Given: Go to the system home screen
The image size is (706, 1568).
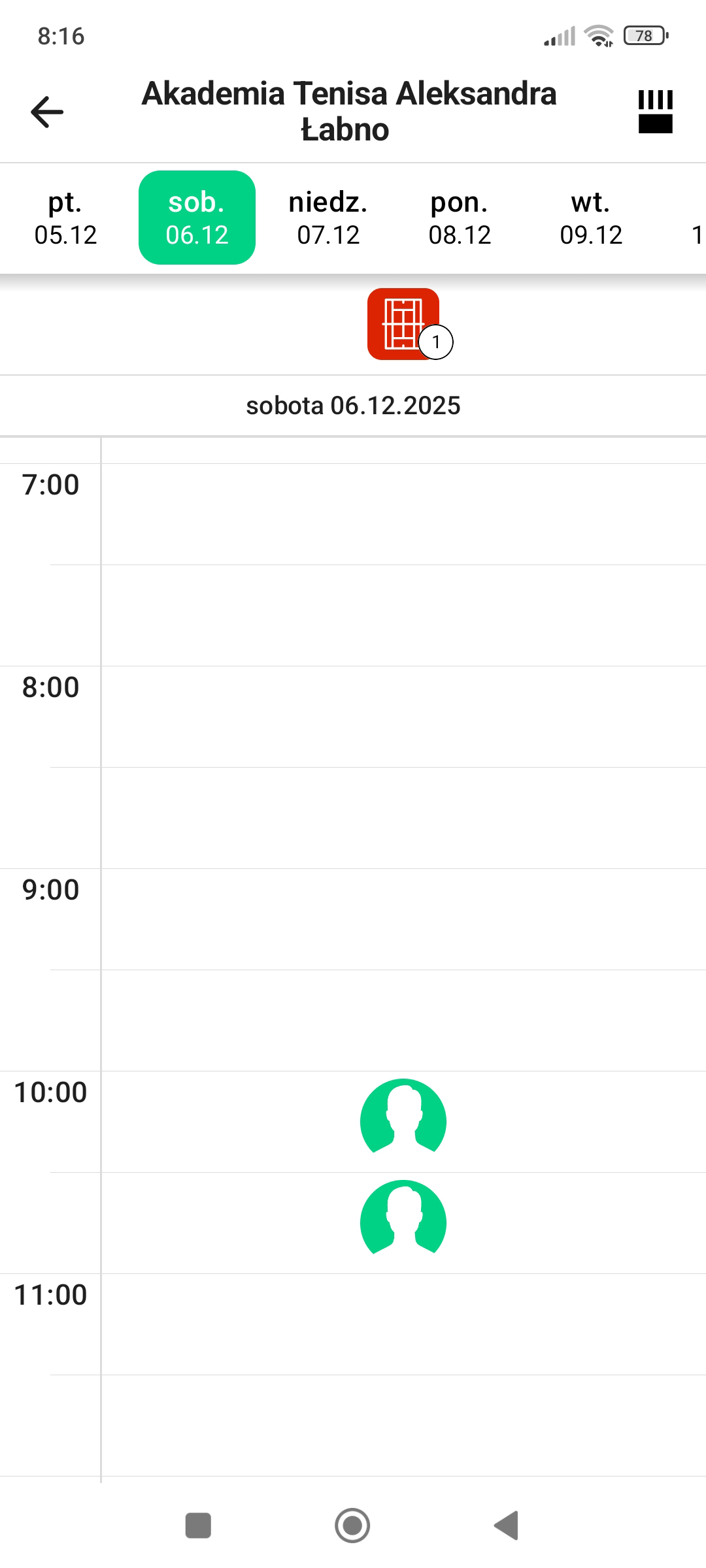Looking at the screenshot, I should (352, 1526).
